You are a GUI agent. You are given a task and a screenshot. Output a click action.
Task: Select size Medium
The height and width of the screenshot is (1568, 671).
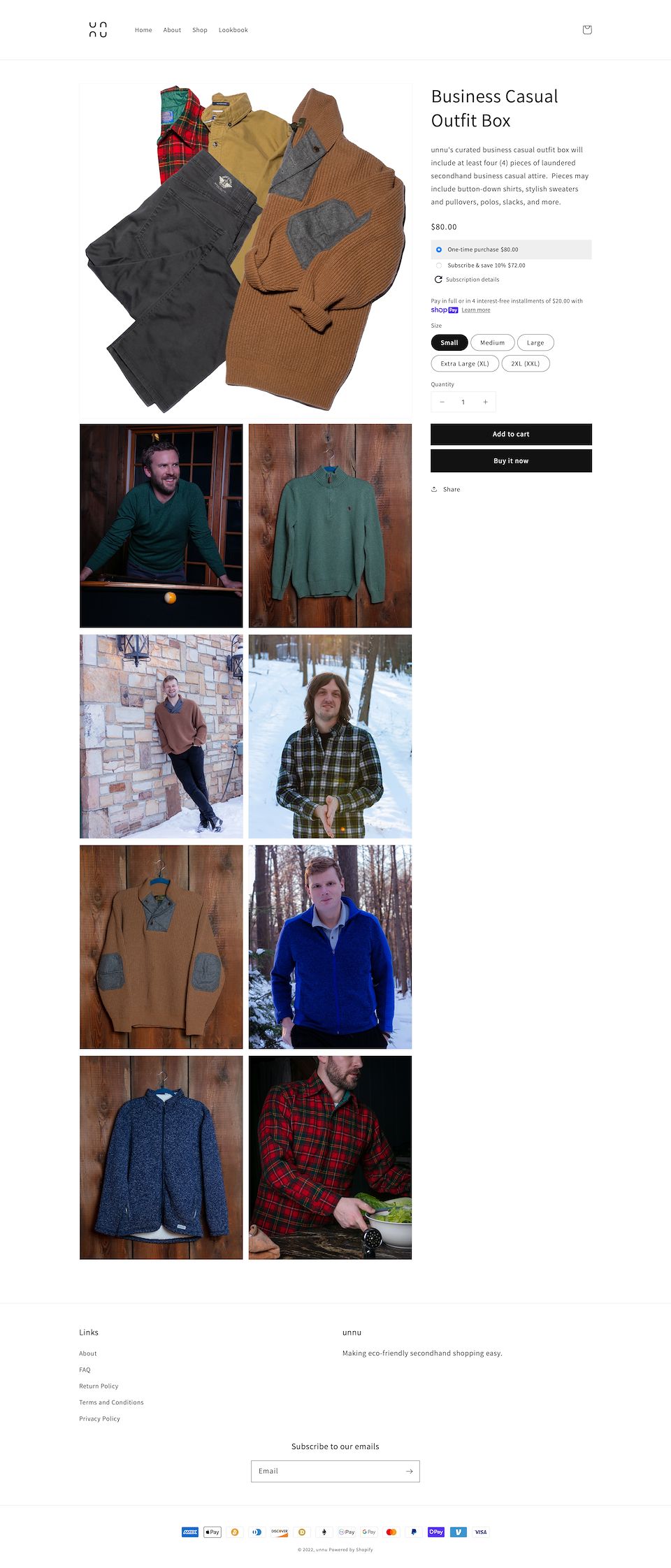point(492,342)
